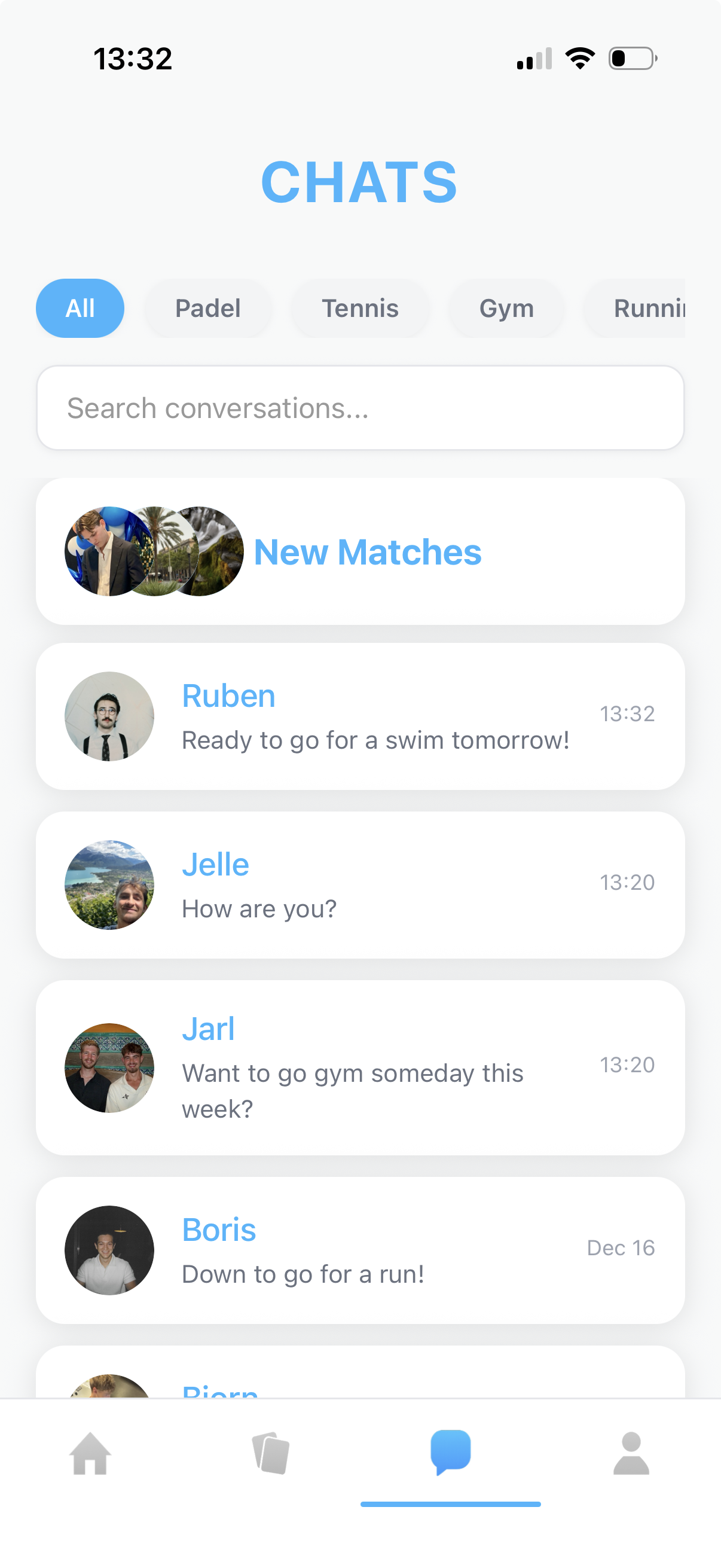721x1568 pixels.
Task: Enable the Gym filter
Action: pos(507,308)
